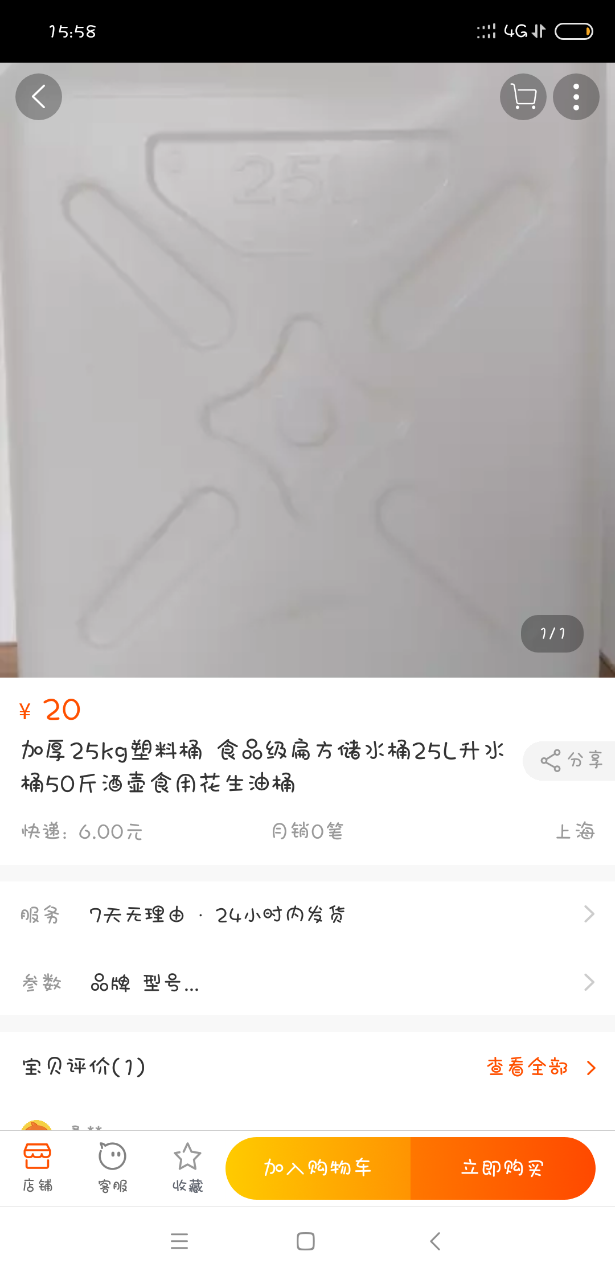This screenshot has width=615, height=1280.
Task: Go back using the top-left arrow
Action: pos(39,97)
